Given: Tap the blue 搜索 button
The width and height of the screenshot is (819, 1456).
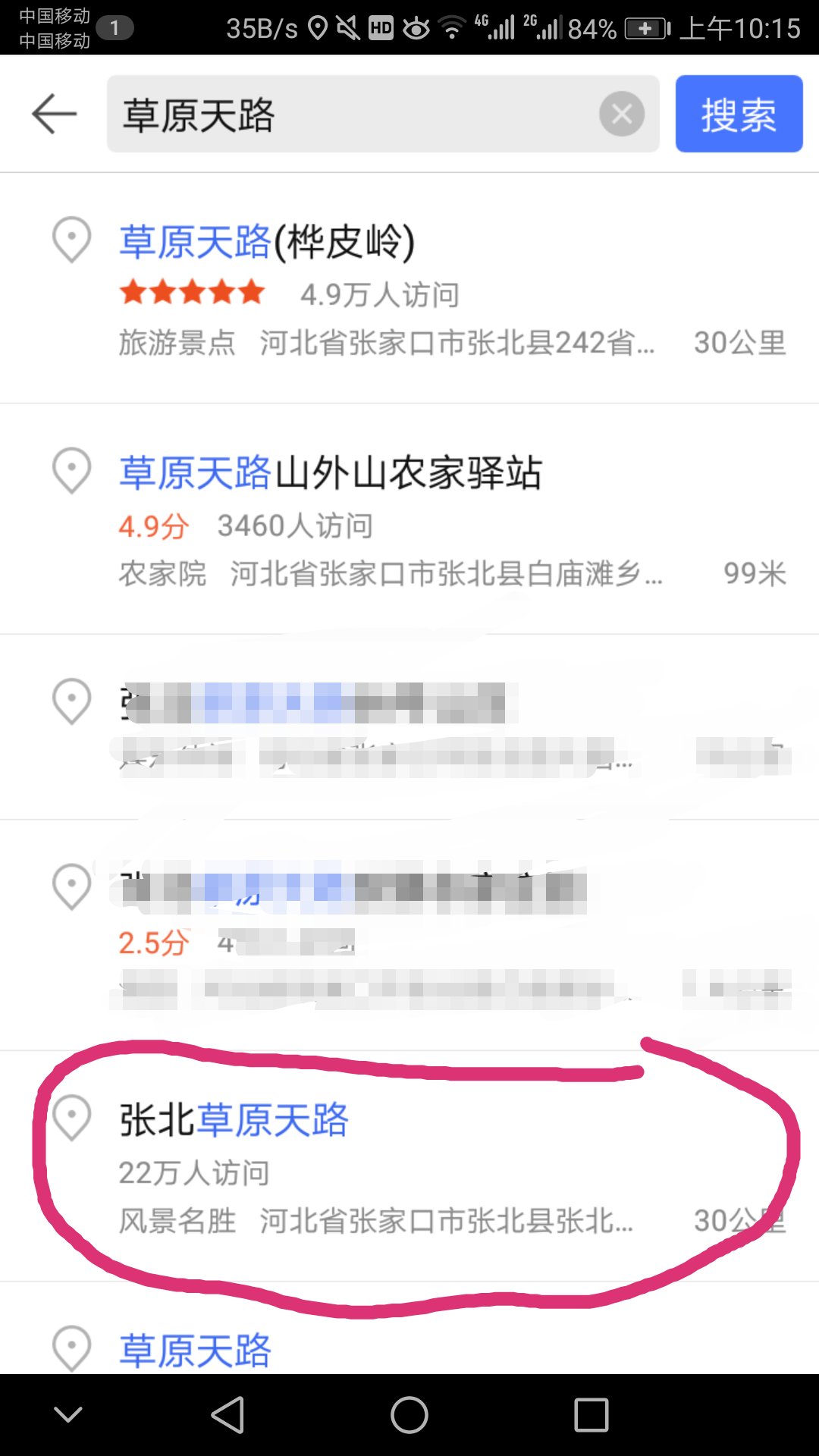Looking at the screenshot, I should coord(739,114).
